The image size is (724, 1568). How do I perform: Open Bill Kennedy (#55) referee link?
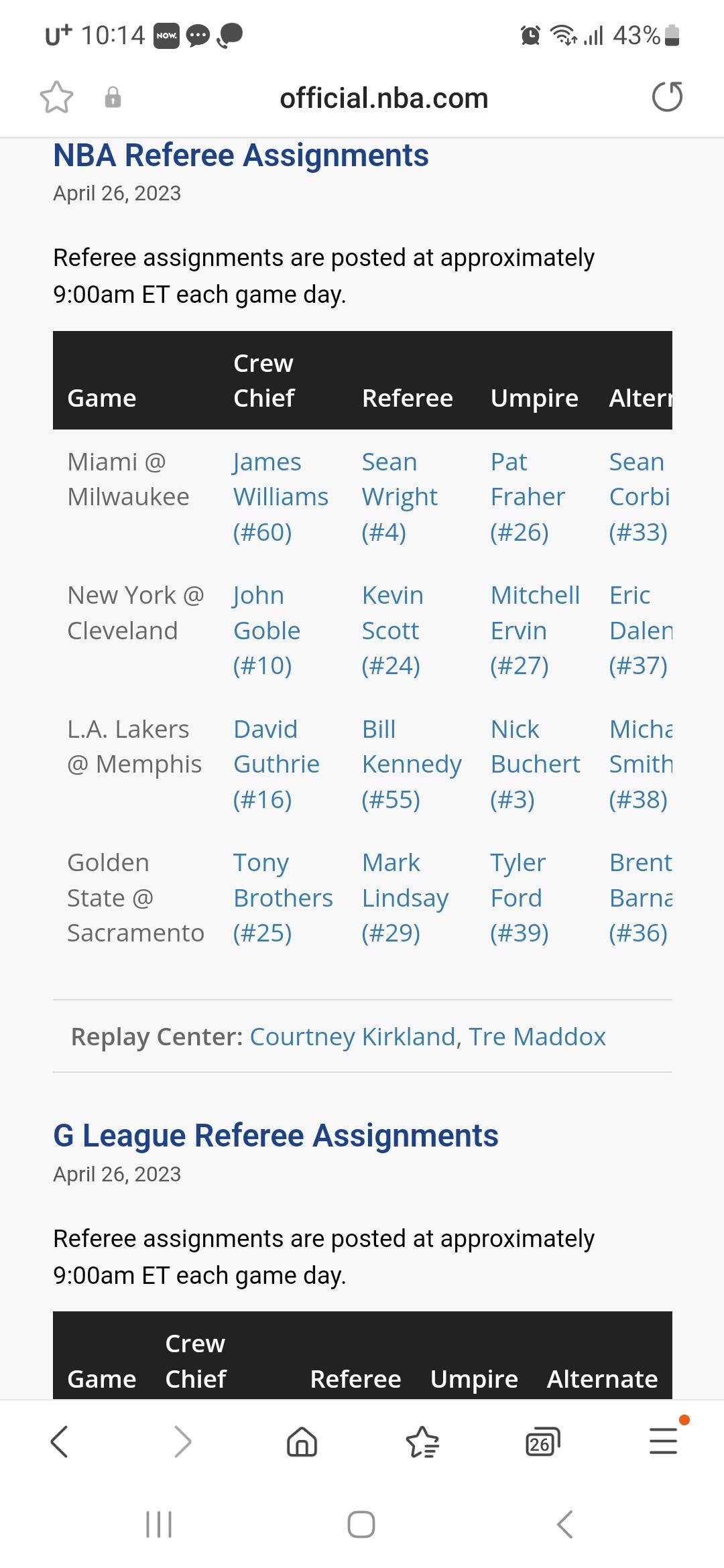[x=411, y=764]
